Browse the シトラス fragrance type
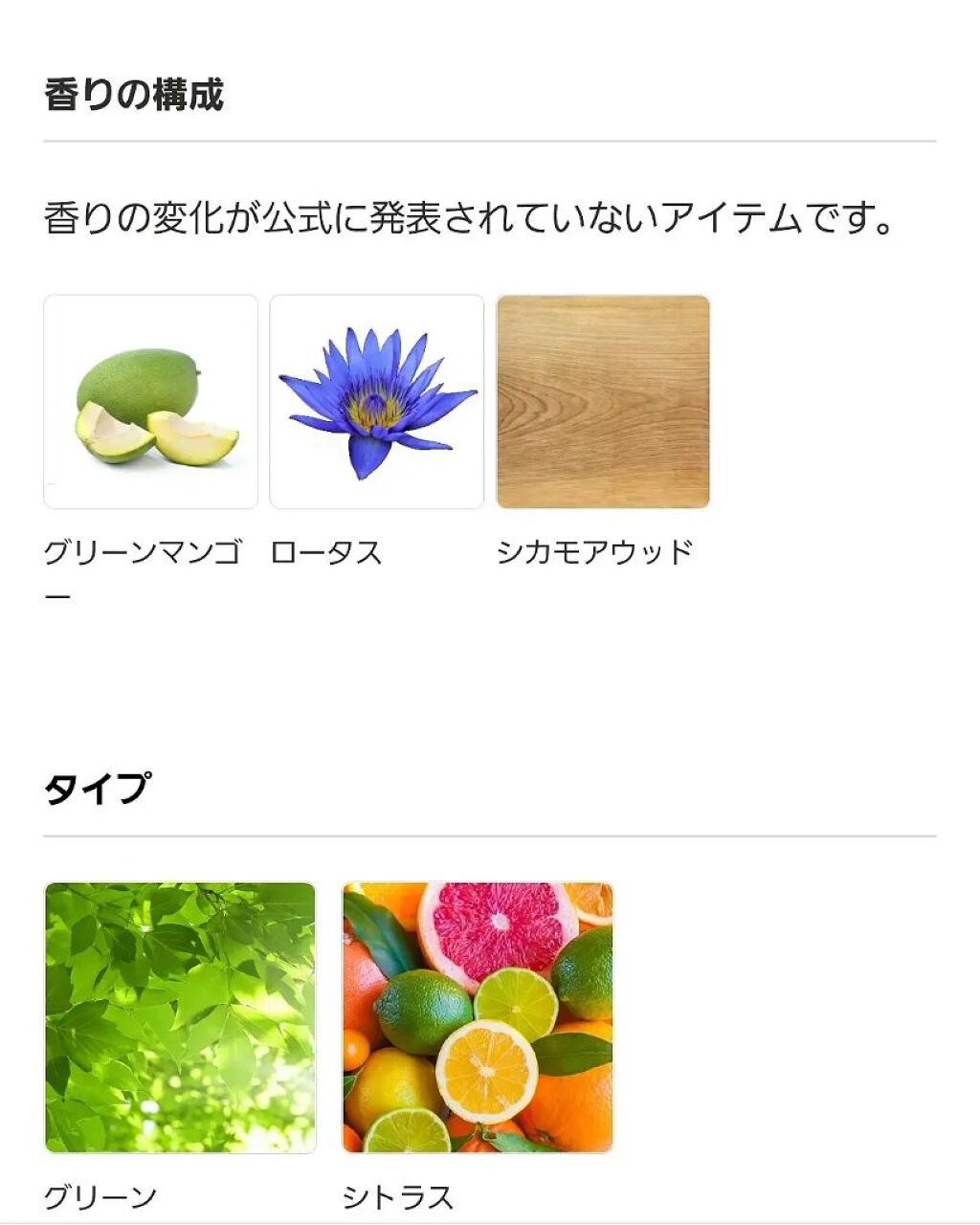980x1225 pixels. coord(478,1017)
